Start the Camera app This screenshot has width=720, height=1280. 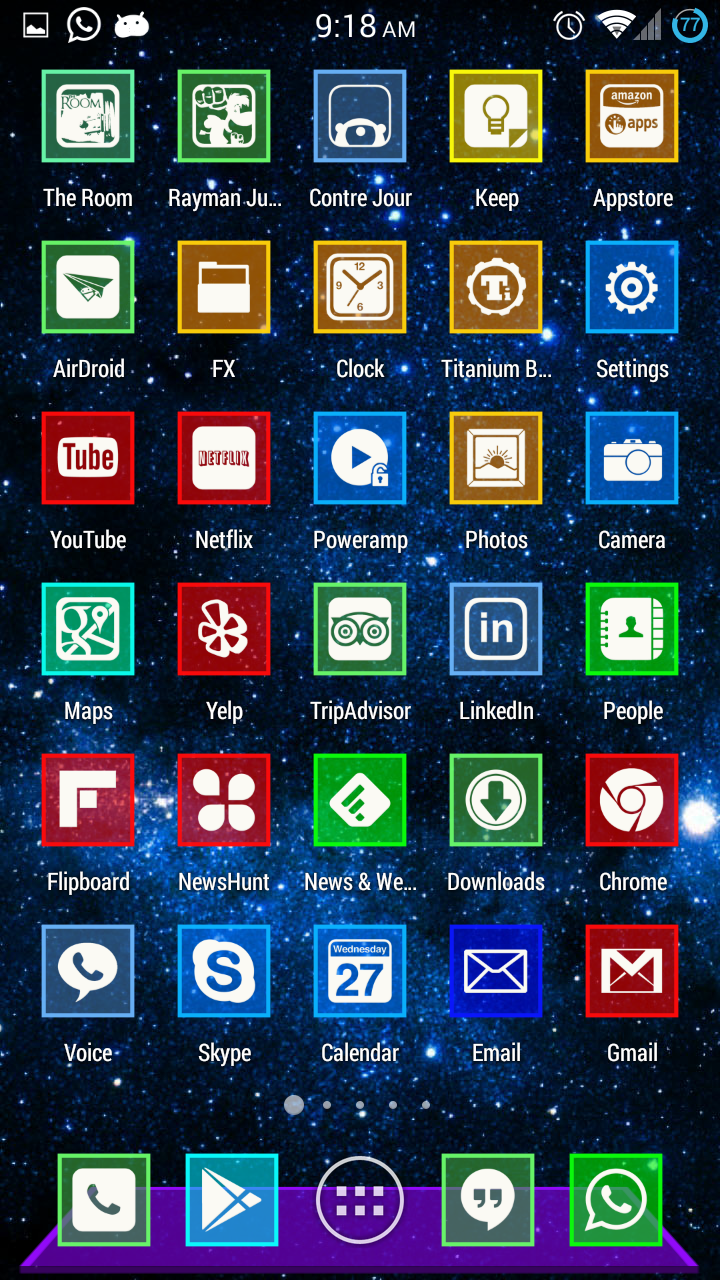(632, 458)
